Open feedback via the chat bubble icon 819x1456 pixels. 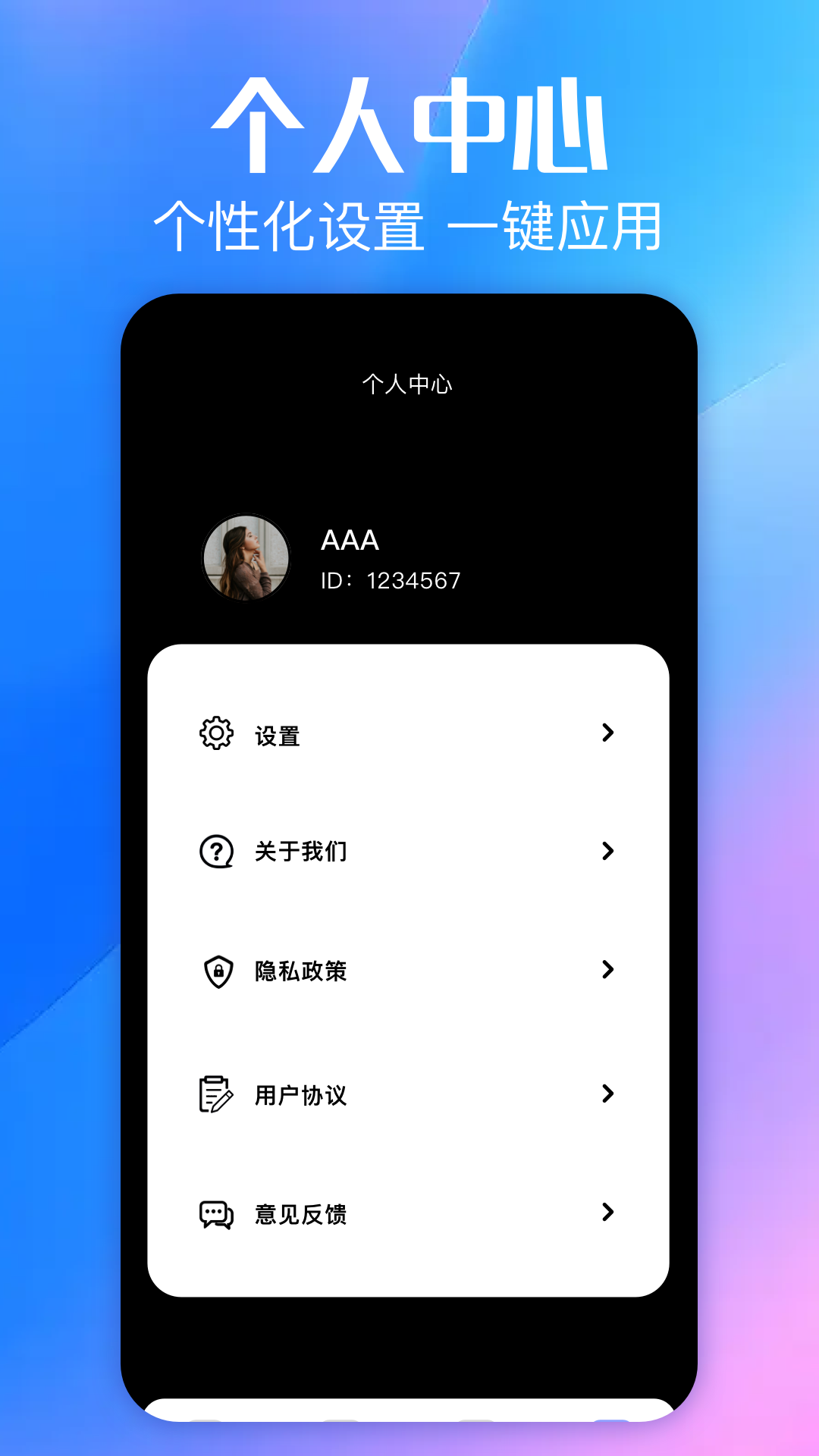tap(215, 1212)
